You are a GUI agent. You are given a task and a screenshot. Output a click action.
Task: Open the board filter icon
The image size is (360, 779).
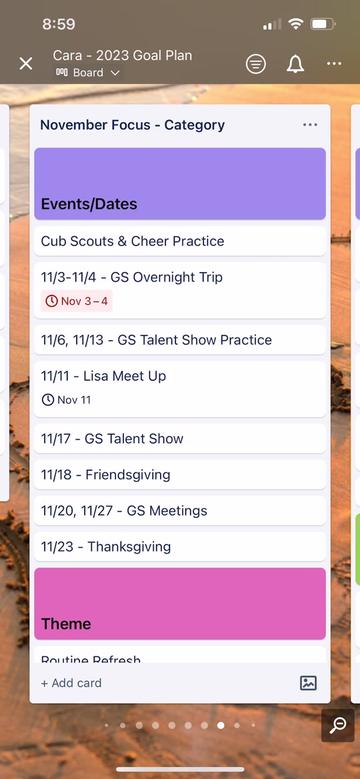(256, 64)
